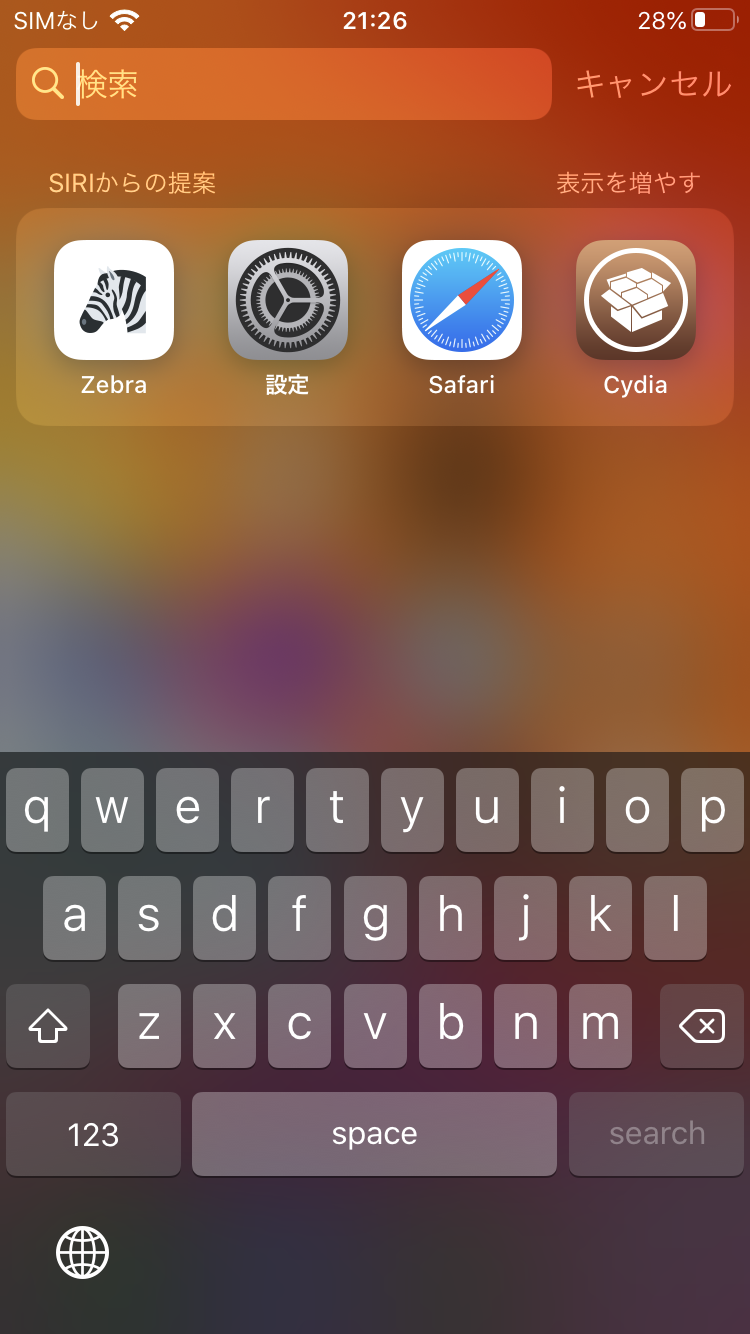Switch keyboard language with the globe key
This screenshot has width=750, height=1334.
(82, 1252)
